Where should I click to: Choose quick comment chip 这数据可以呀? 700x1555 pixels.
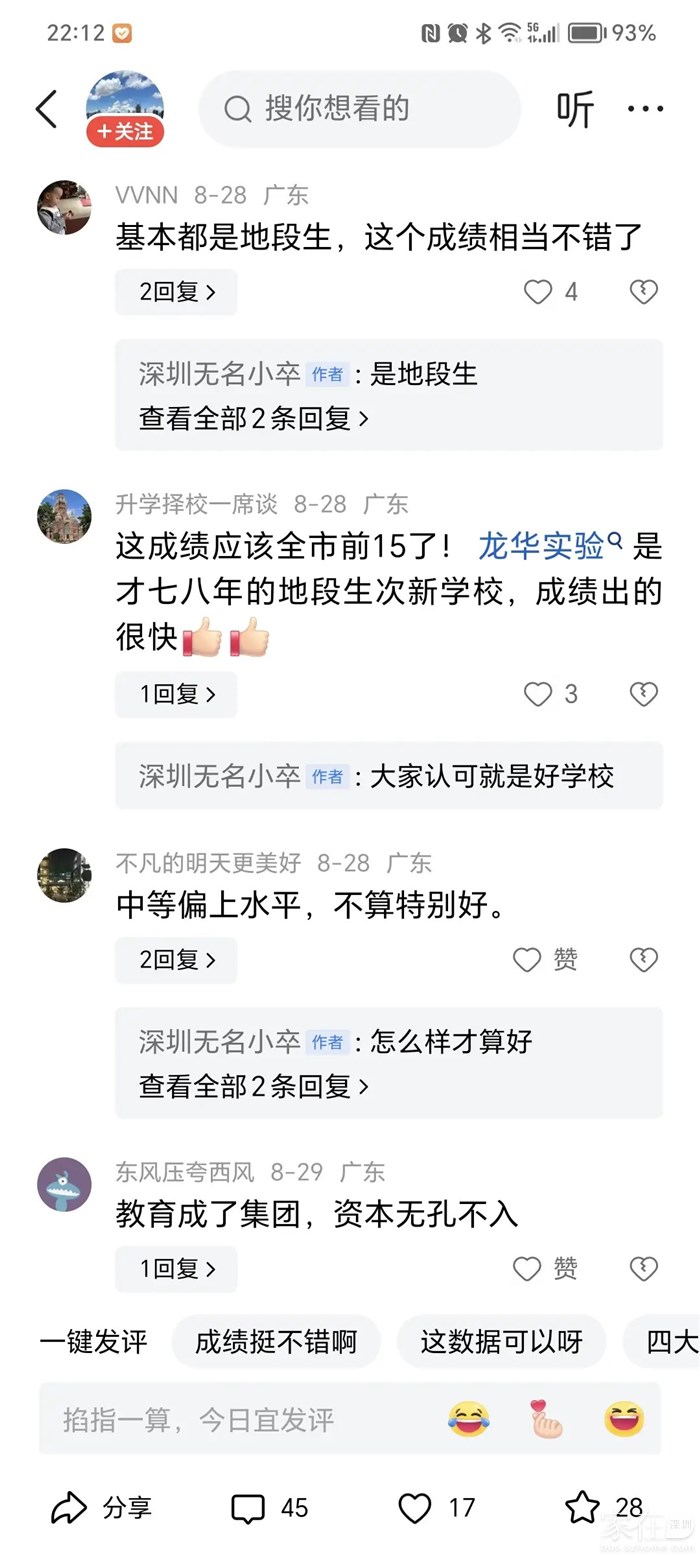tap(501, 1341)
